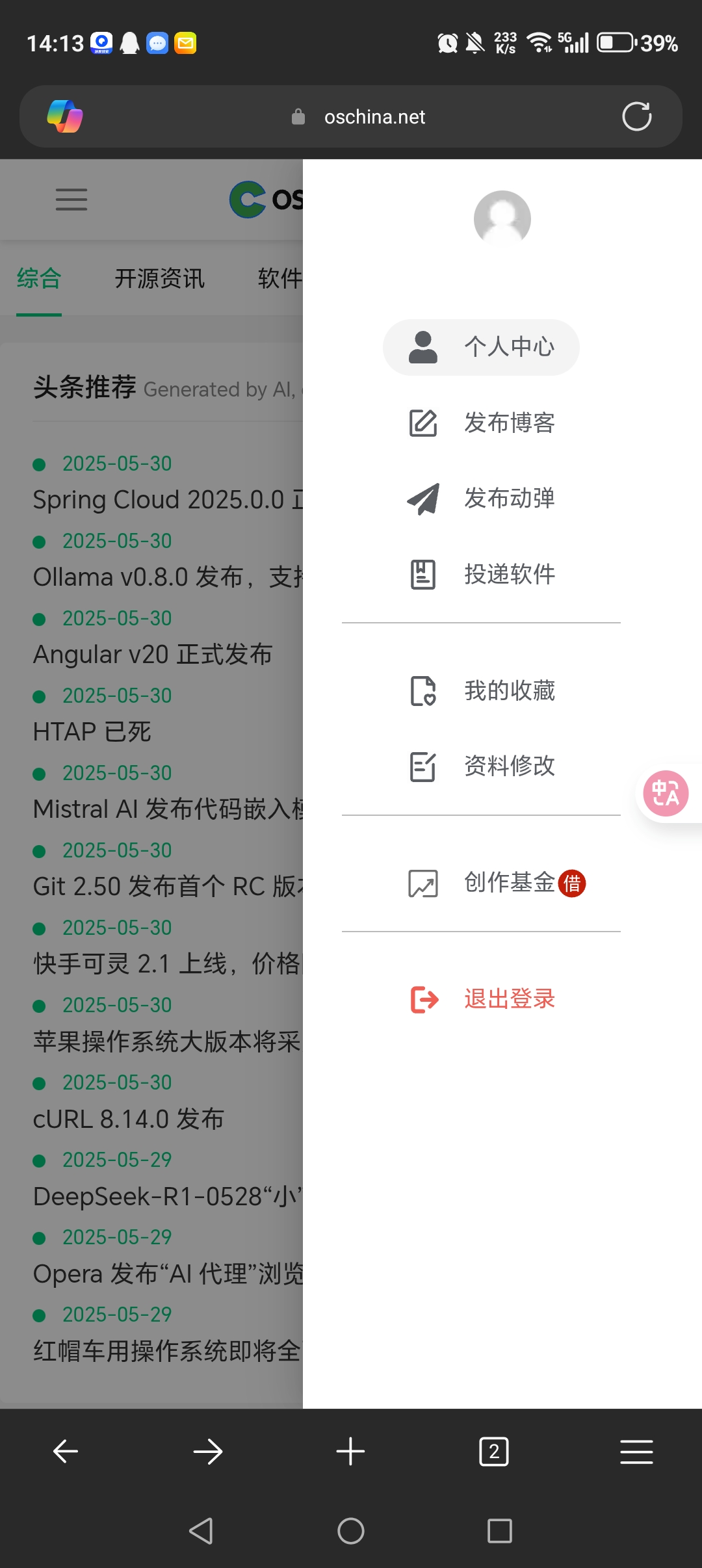Screen dimensions: 702x1568
Task: Open 资料修改 profile edit
Action: tap(481, 766)
